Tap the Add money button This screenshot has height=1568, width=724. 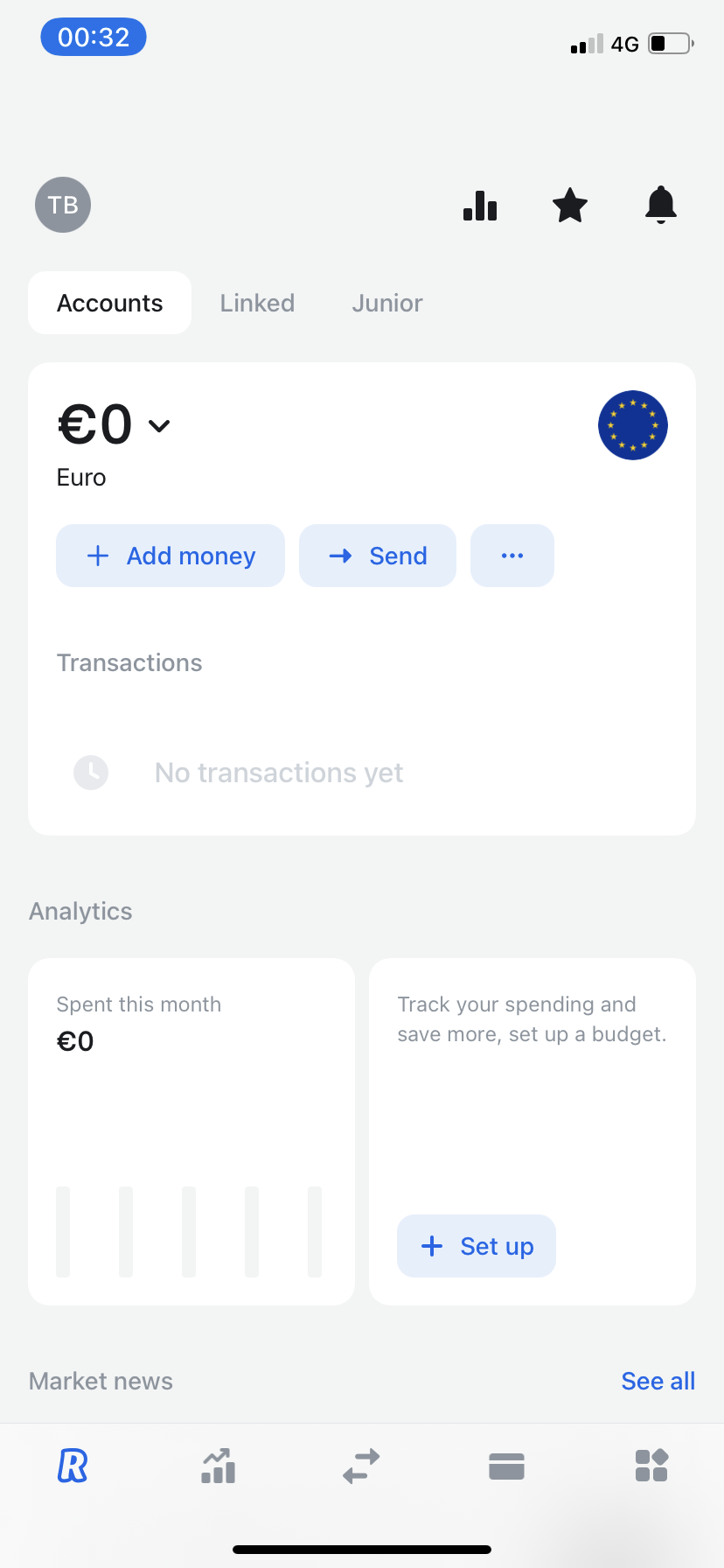[171, 555]
